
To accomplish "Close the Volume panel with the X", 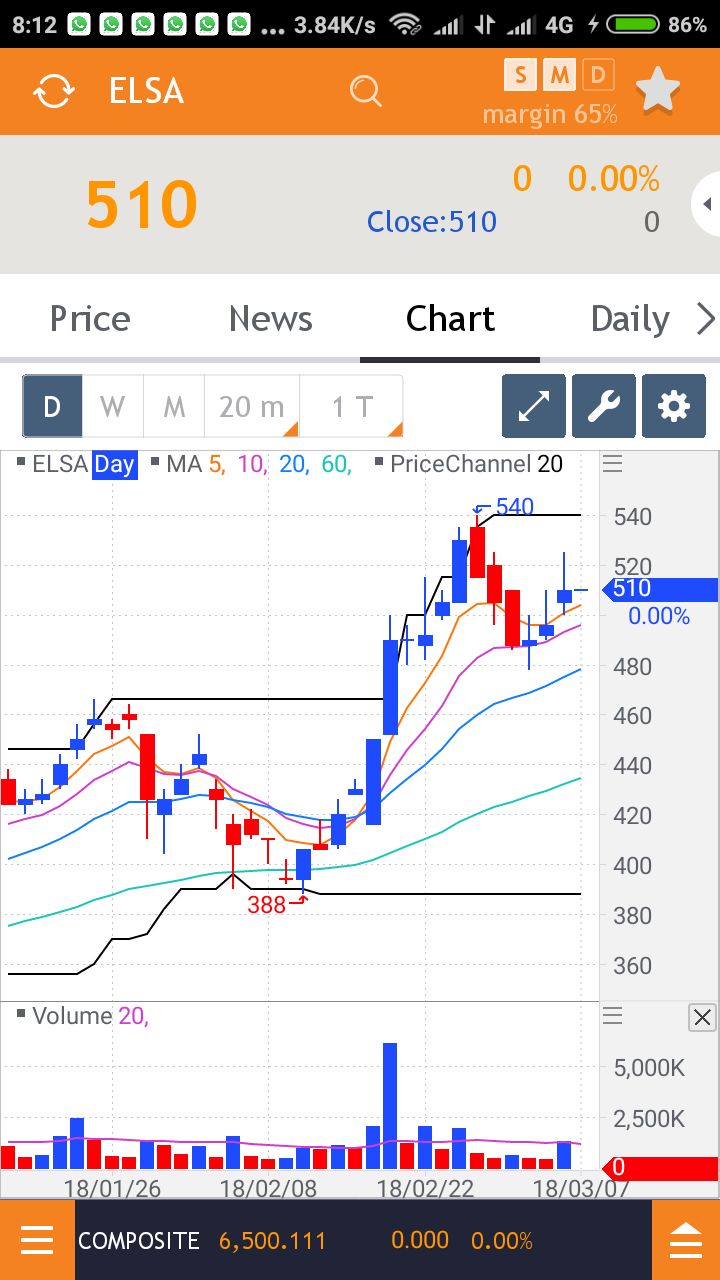I will pos(702,1018).
